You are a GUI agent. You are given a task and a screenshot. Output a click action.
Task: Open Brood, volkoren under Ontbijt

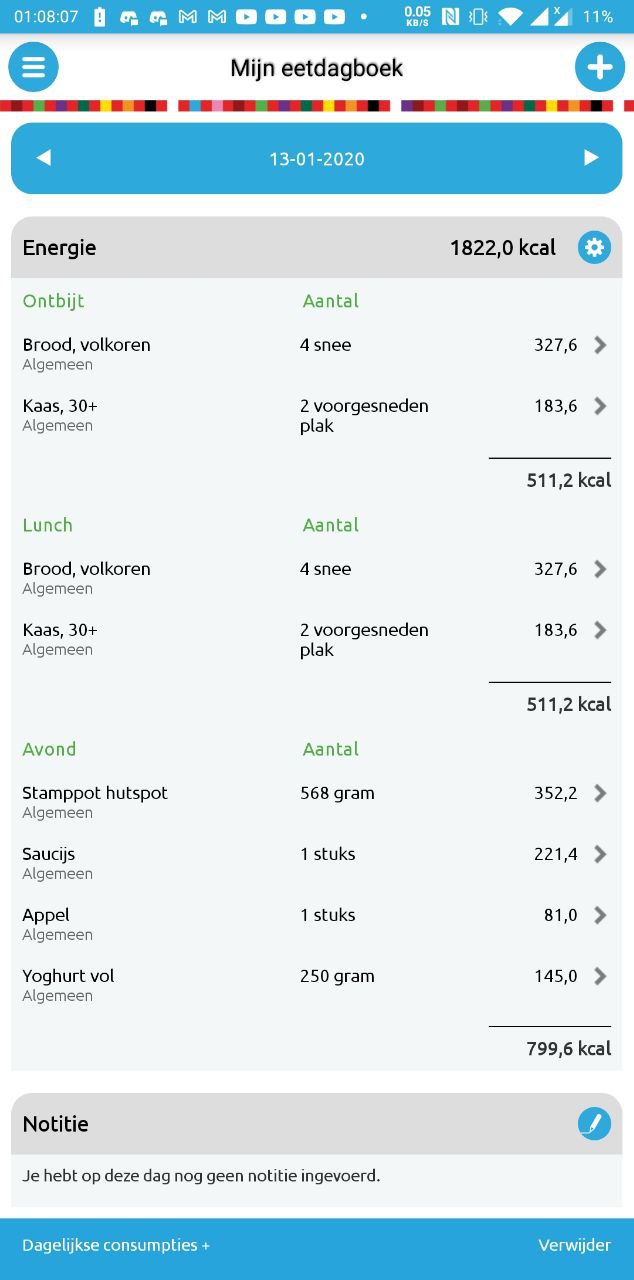tap(316, 353)
